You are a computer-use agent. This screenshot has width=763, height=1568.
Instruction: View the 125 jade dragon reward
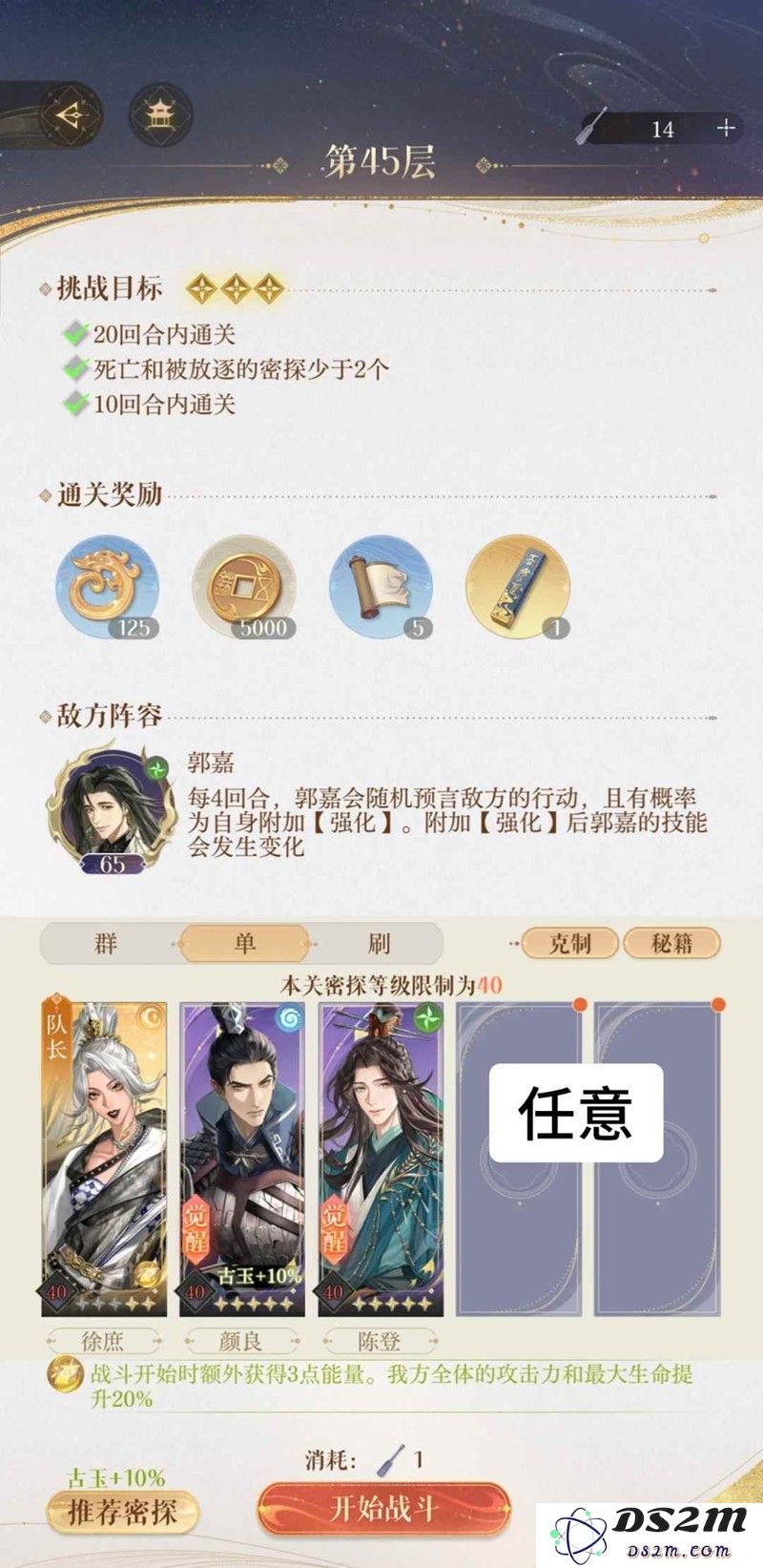point(107,586)
